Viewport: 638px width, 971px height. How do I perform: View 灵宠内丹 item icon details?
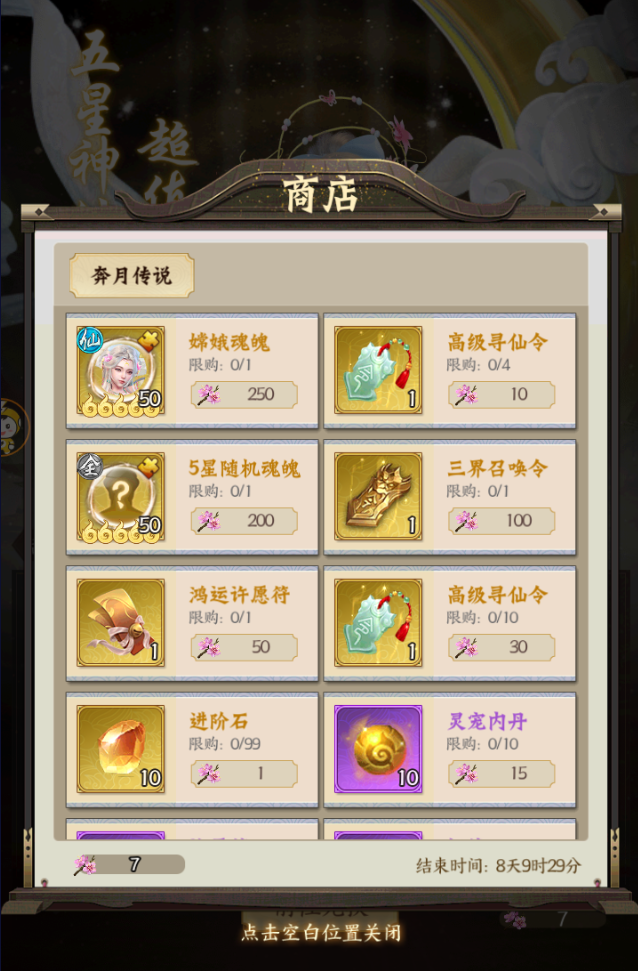(378, 749)
